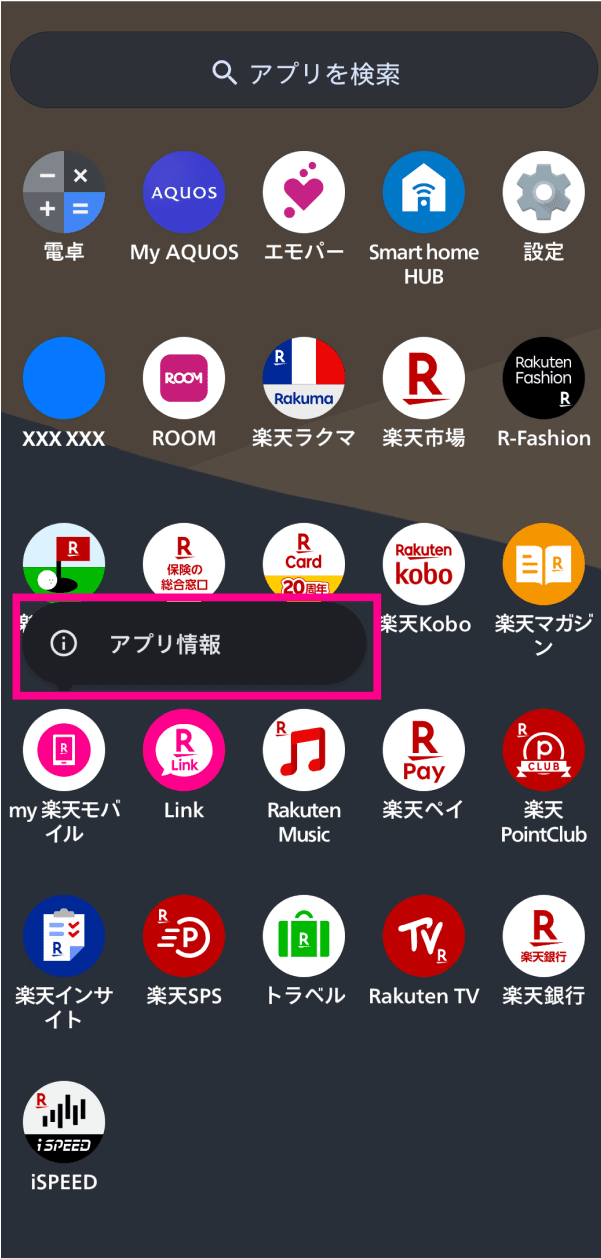This screenshot has width=601, height=1259.
Task: Open 楽天市場 shopping app
Action: (x=424, y=378)
